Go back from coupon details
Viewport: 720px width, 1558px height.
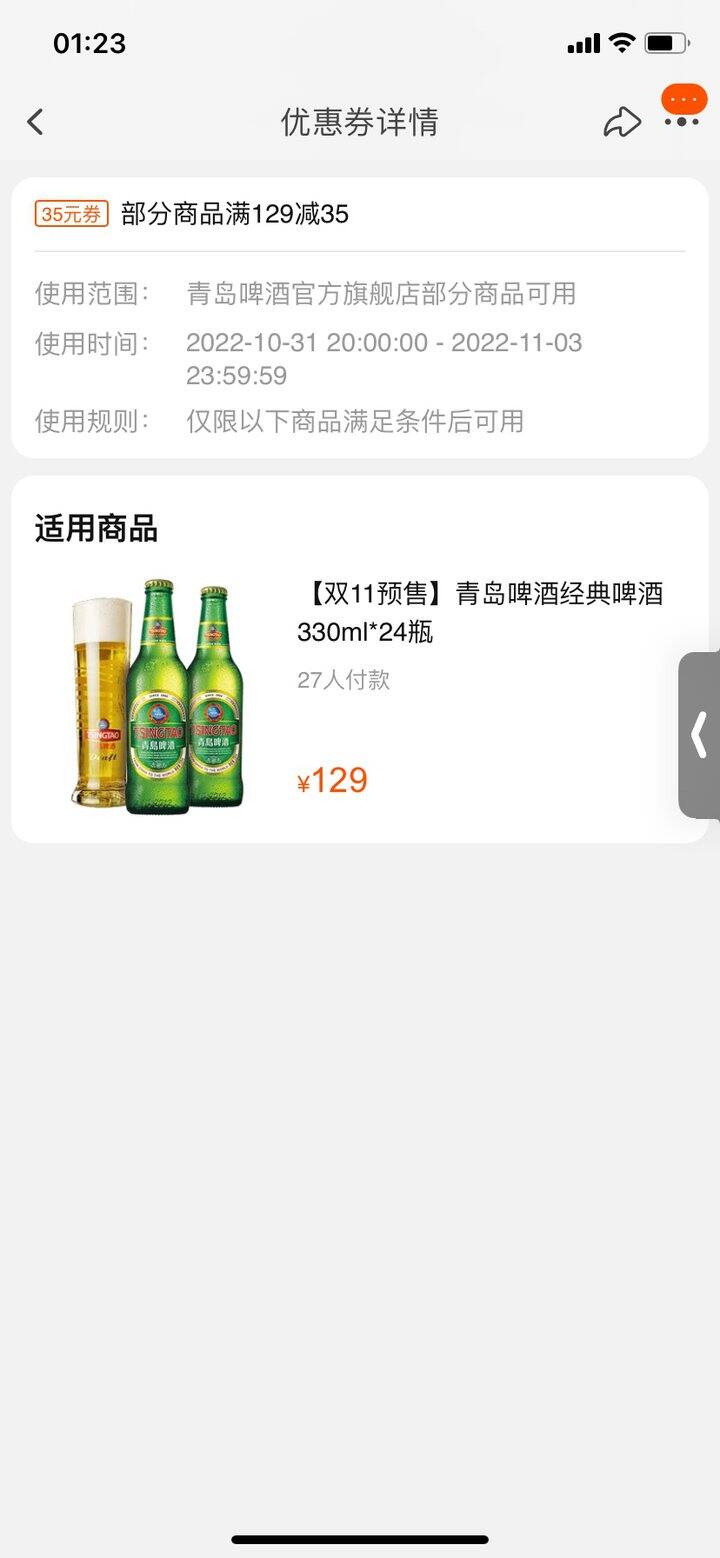35,122
